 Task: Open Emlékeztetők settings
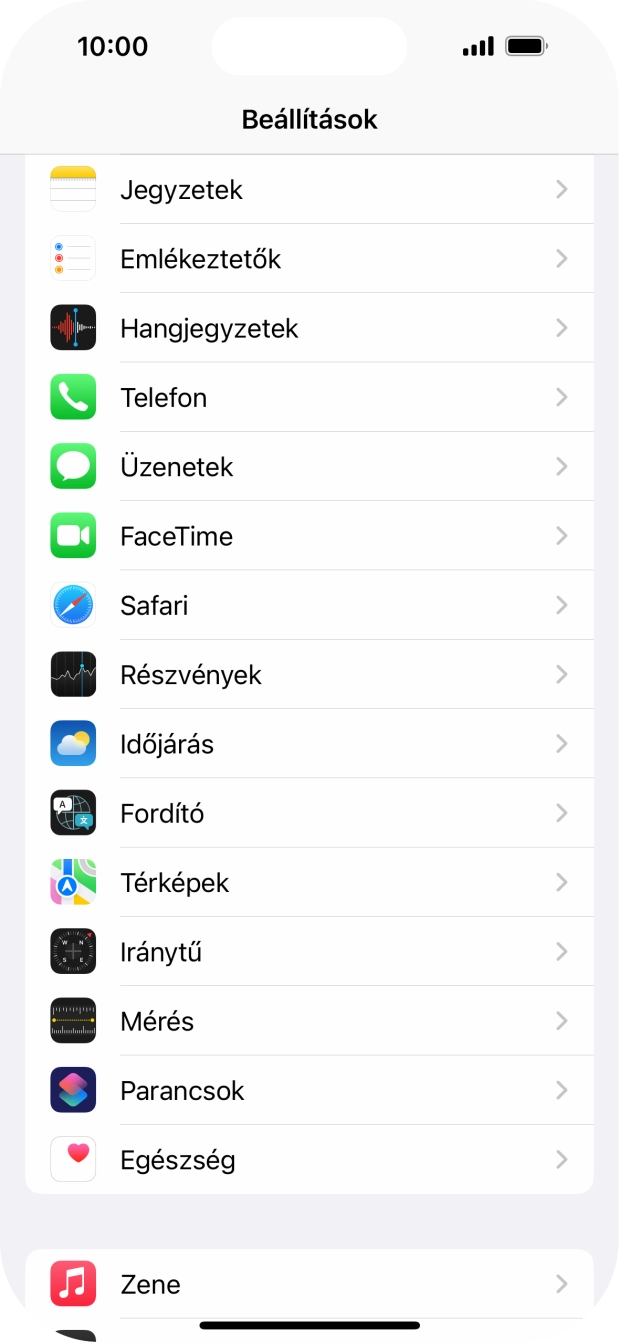pos(309,259)
